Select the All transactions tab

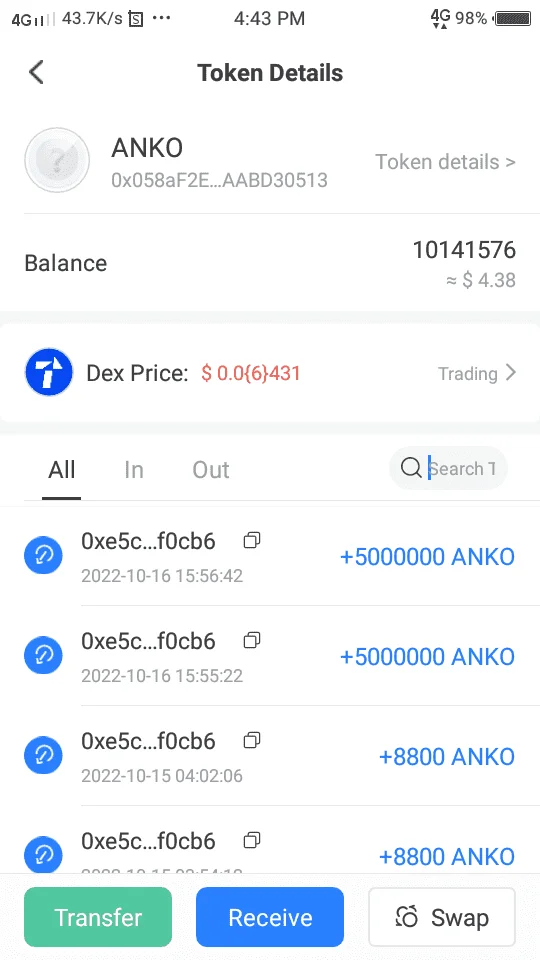[x=62, y=470]
